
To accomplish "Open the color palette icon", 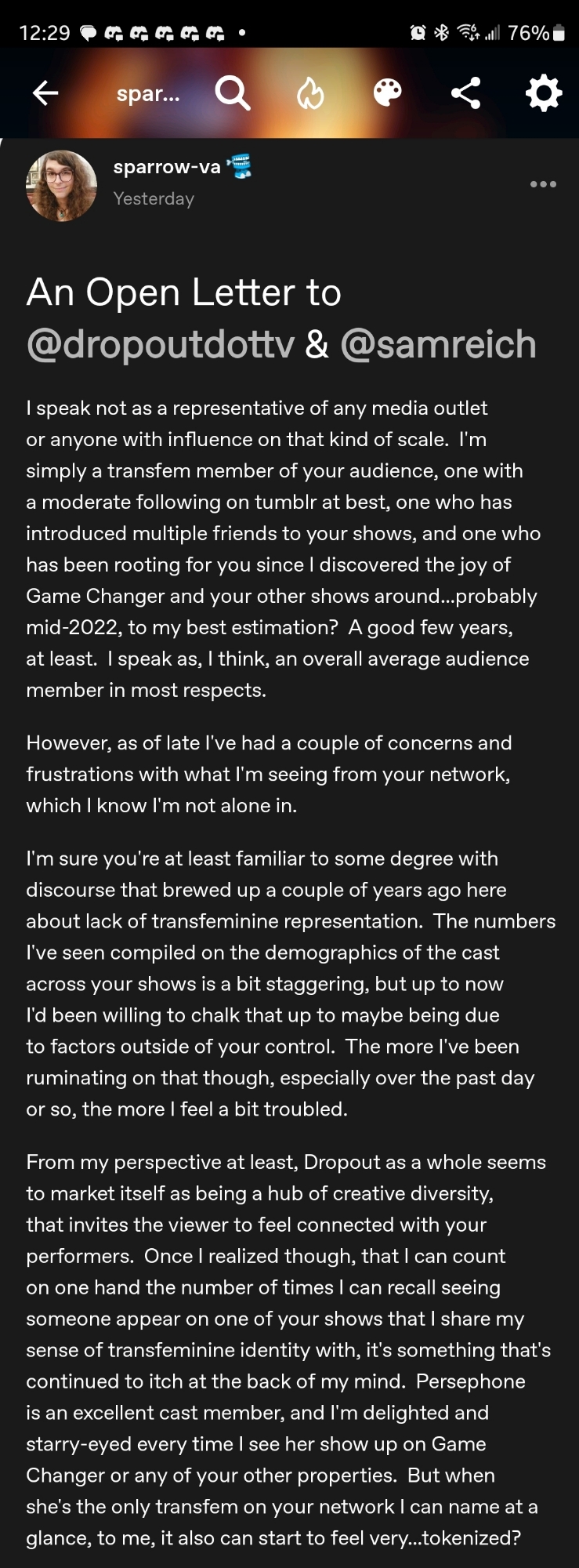I will (387, 93).
